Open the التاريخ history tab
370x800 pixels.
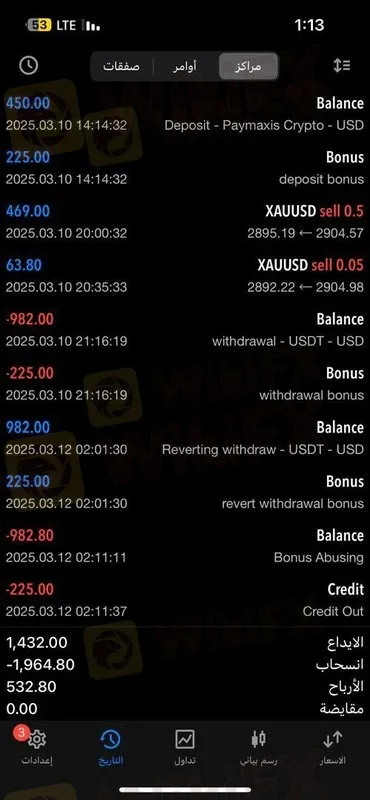pyautogui.click(x=111, y=745)
